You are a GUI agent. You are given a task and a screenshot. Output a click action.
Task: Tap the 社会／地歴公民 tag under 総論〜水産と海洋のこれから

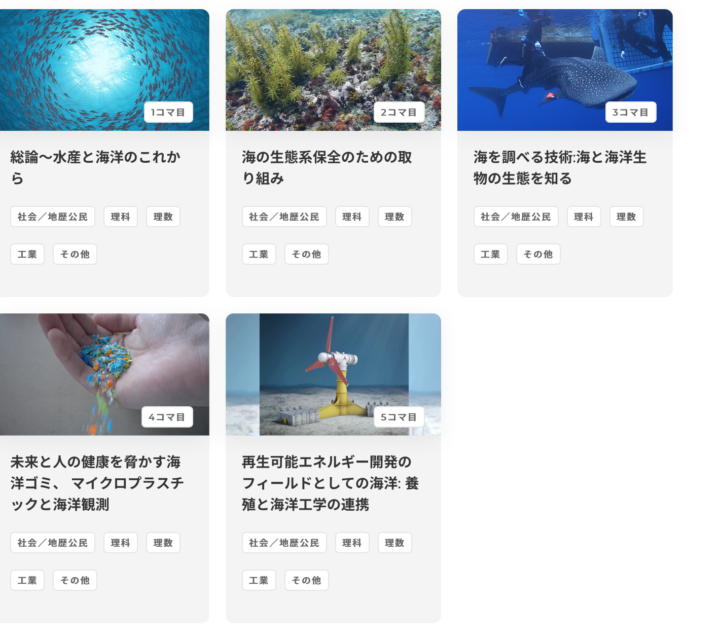click(x=52, y=217)
